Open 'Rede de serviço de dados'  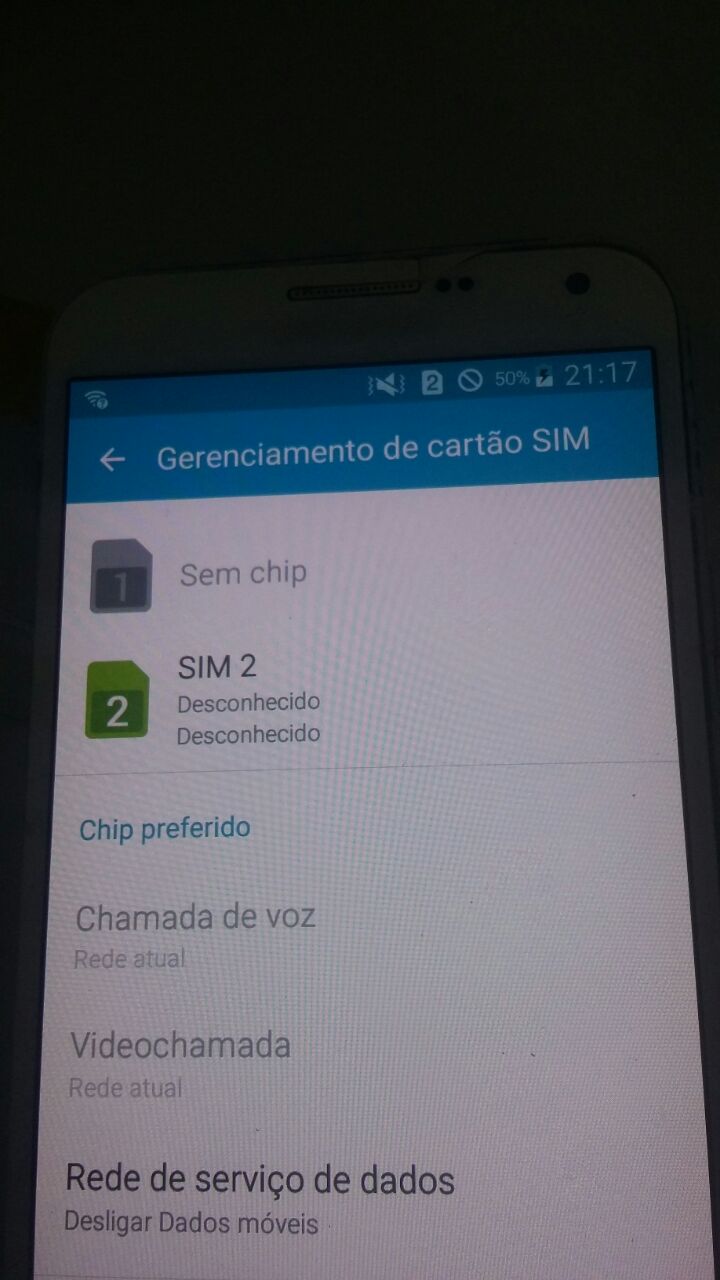365,1199
